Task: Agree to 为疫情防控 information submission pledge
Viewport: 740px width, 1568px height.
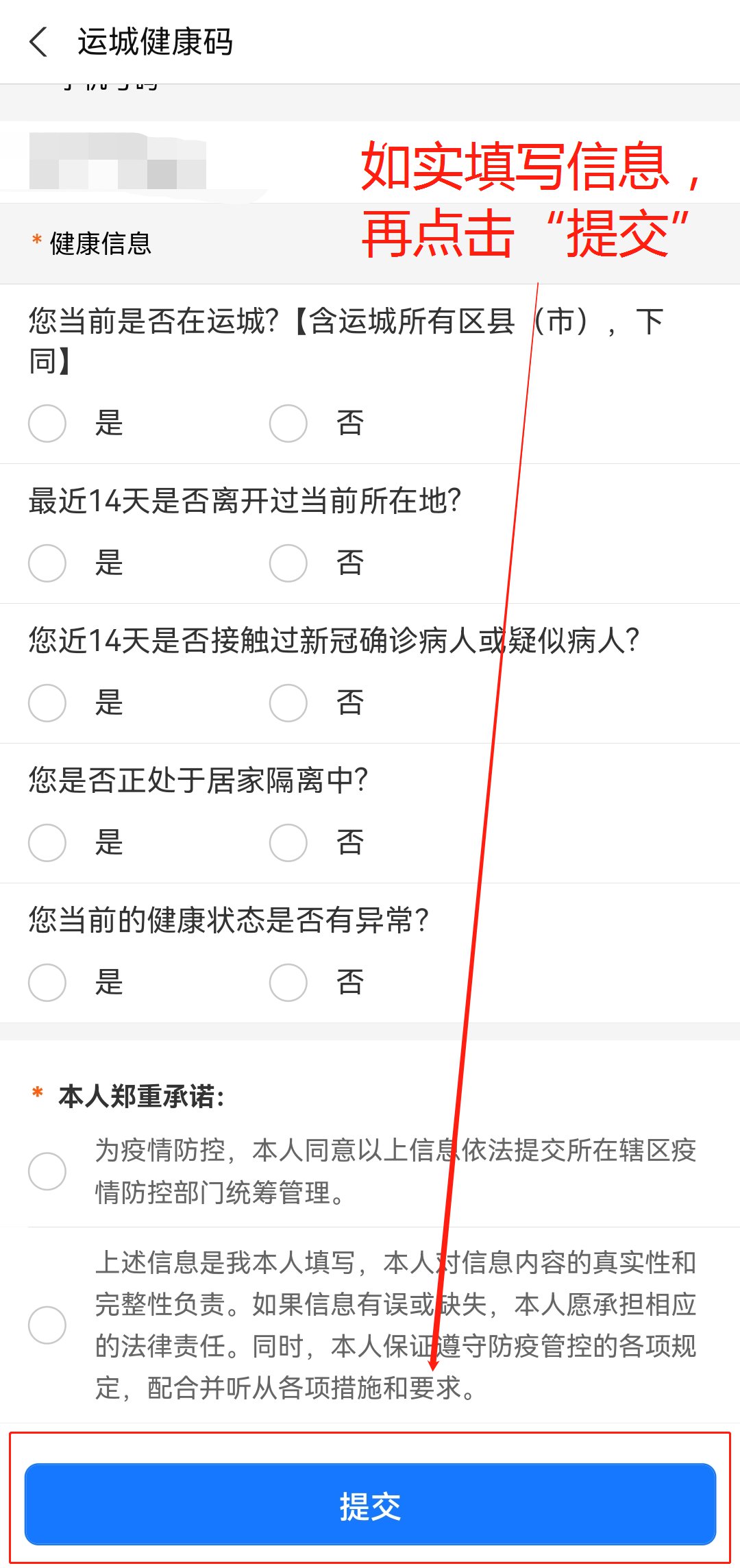Action: [x=47, y=1171]
